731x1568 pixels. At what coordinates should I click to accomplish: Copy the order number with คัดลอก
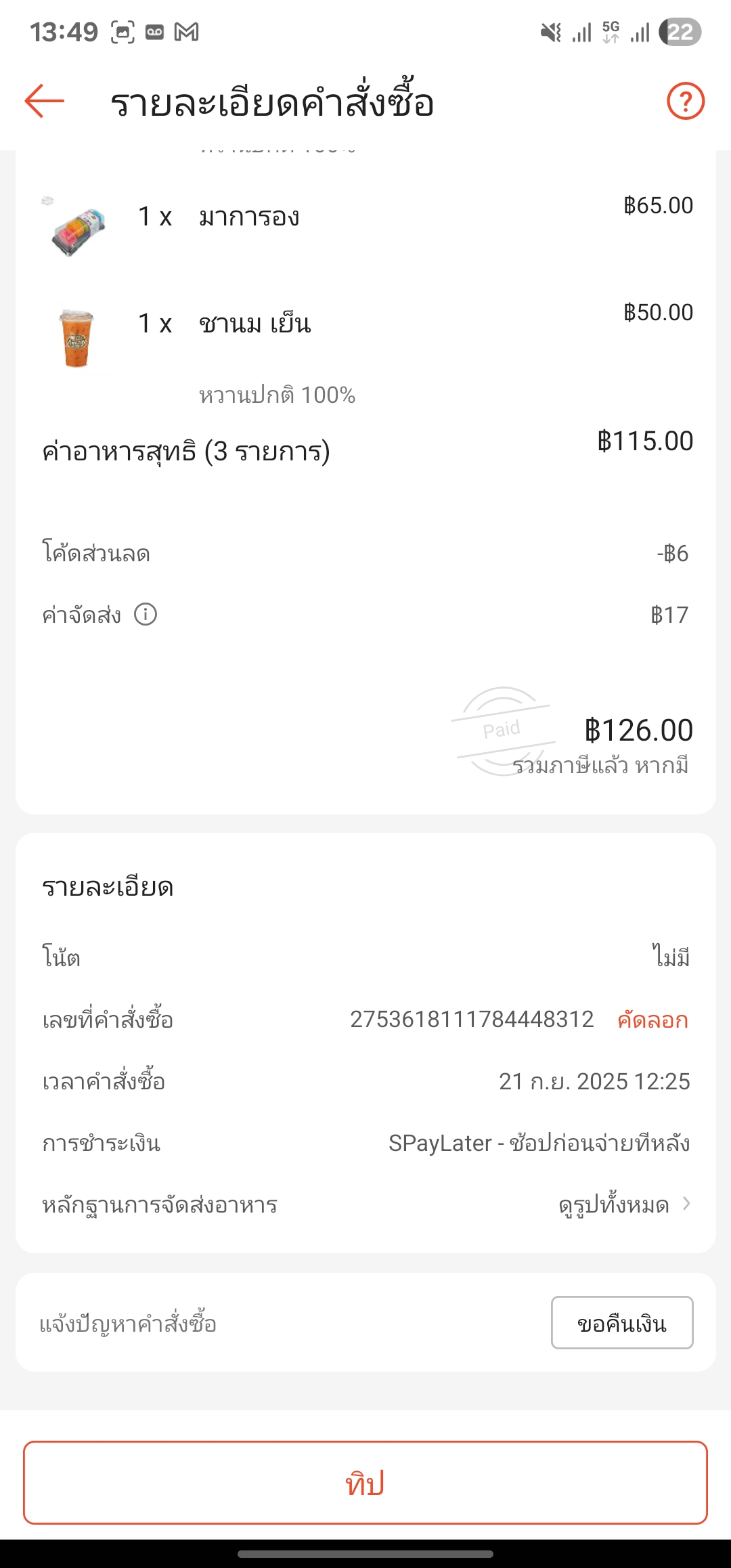[652, 1020]
